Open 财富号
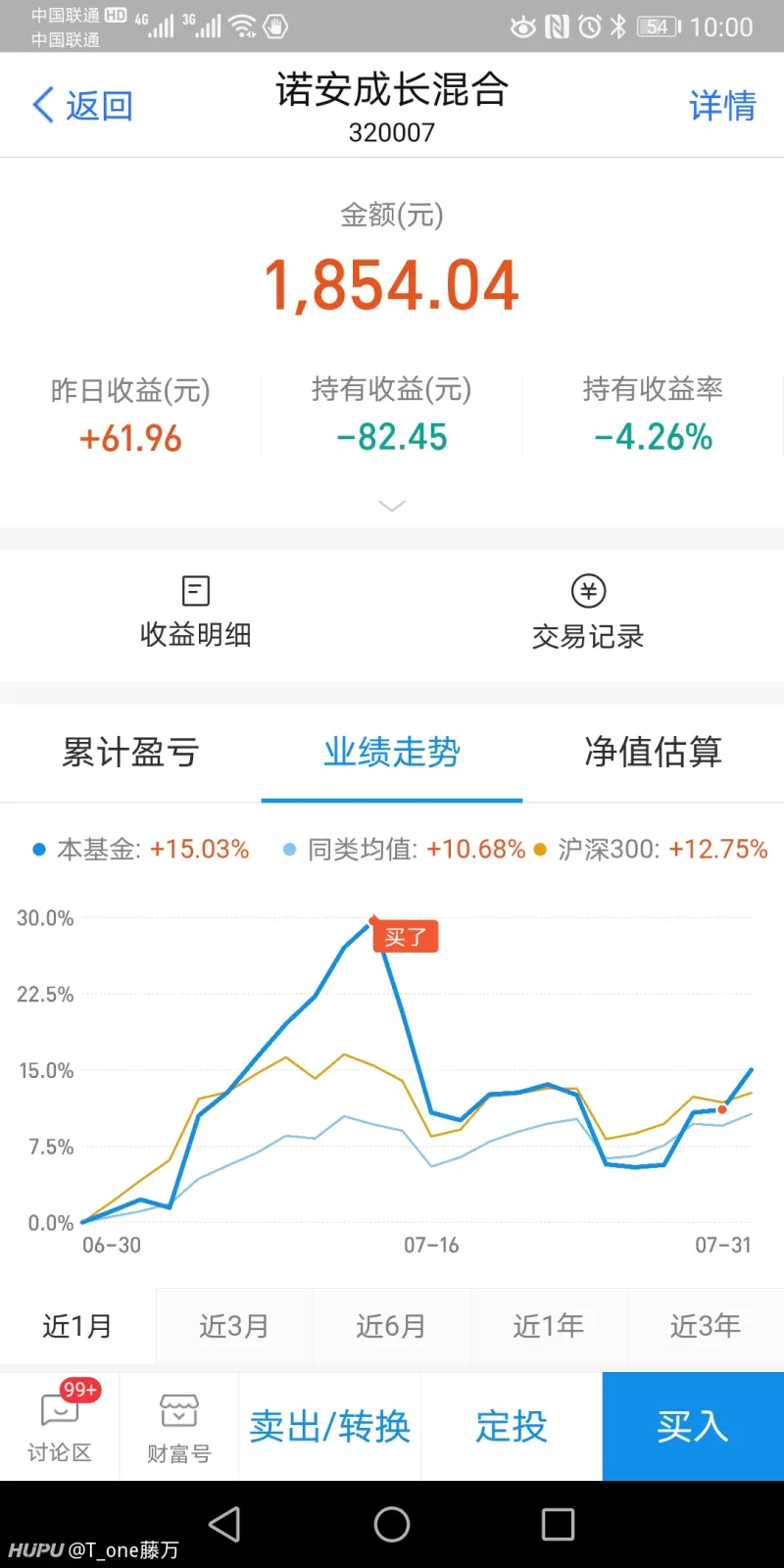Viewport: 784px width, 1568px height. (179, 1427)
